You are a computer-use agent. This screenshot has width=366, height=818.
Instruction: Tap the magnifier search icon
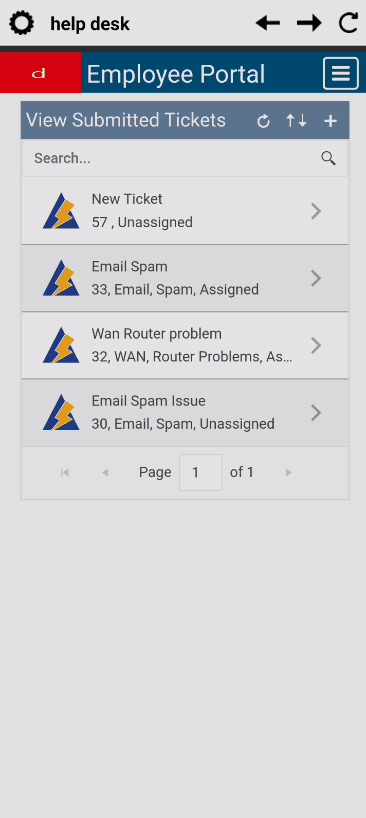pyautogui.click(x=328, y=158)
